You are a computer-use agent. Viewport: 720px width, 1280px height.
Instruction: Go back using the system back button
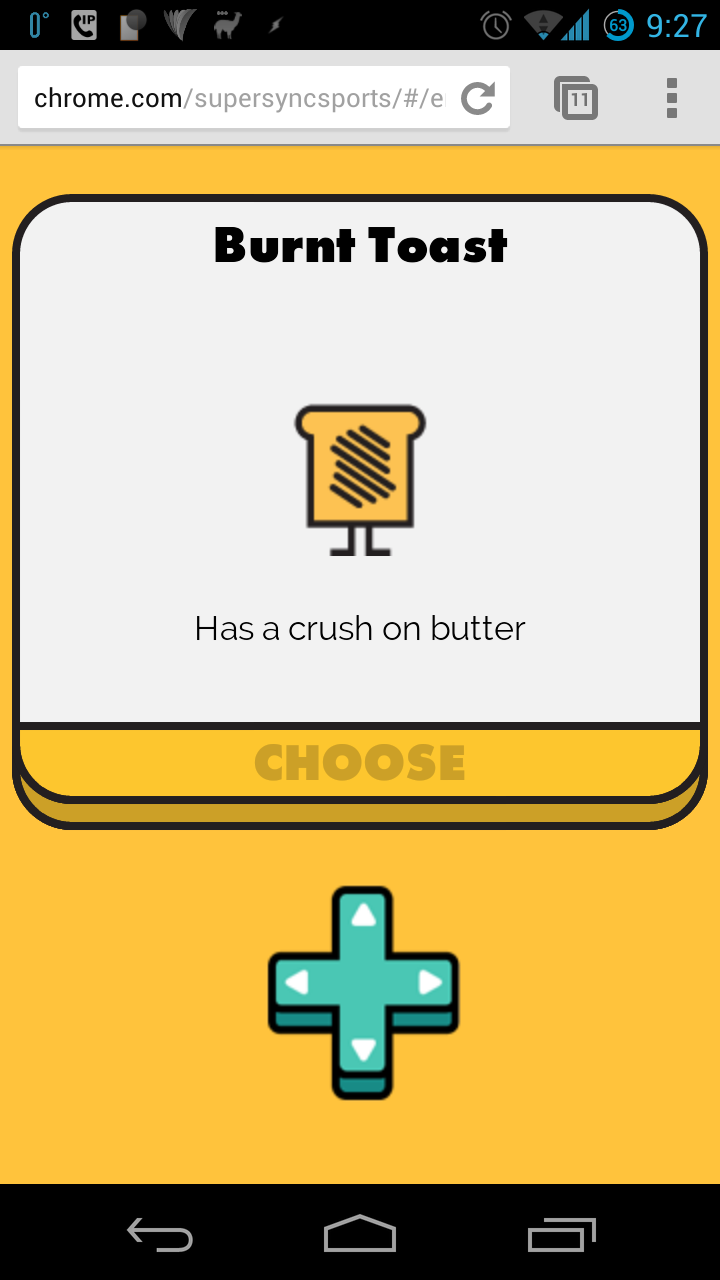tap(159, 1235)
